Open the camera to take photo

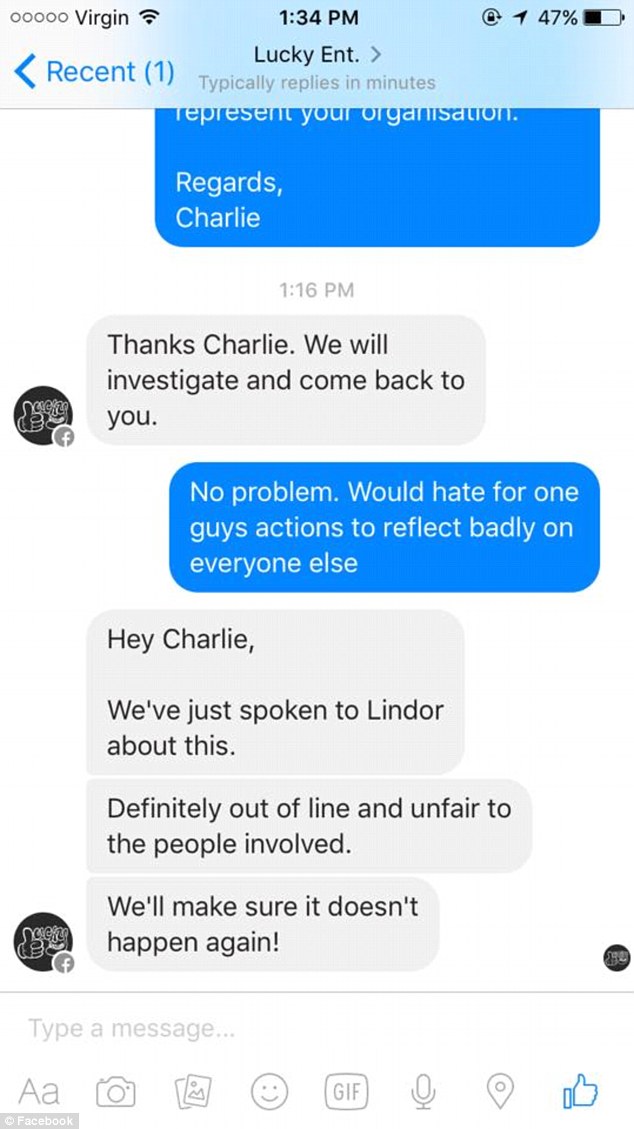pos(116,1091)
